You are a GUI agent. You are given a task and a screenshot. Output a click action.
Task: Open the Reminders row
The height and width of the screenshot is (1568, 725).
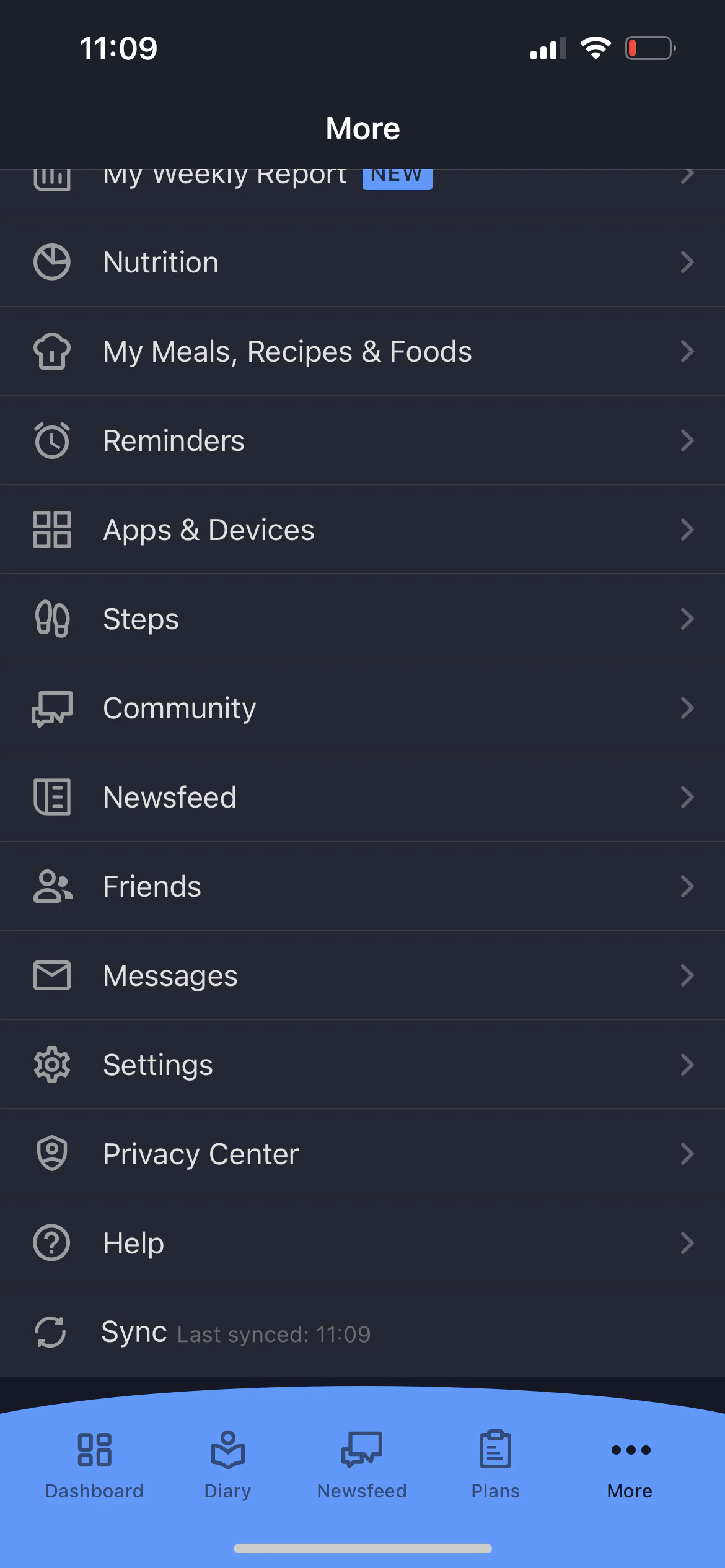(x=362, y=440)
